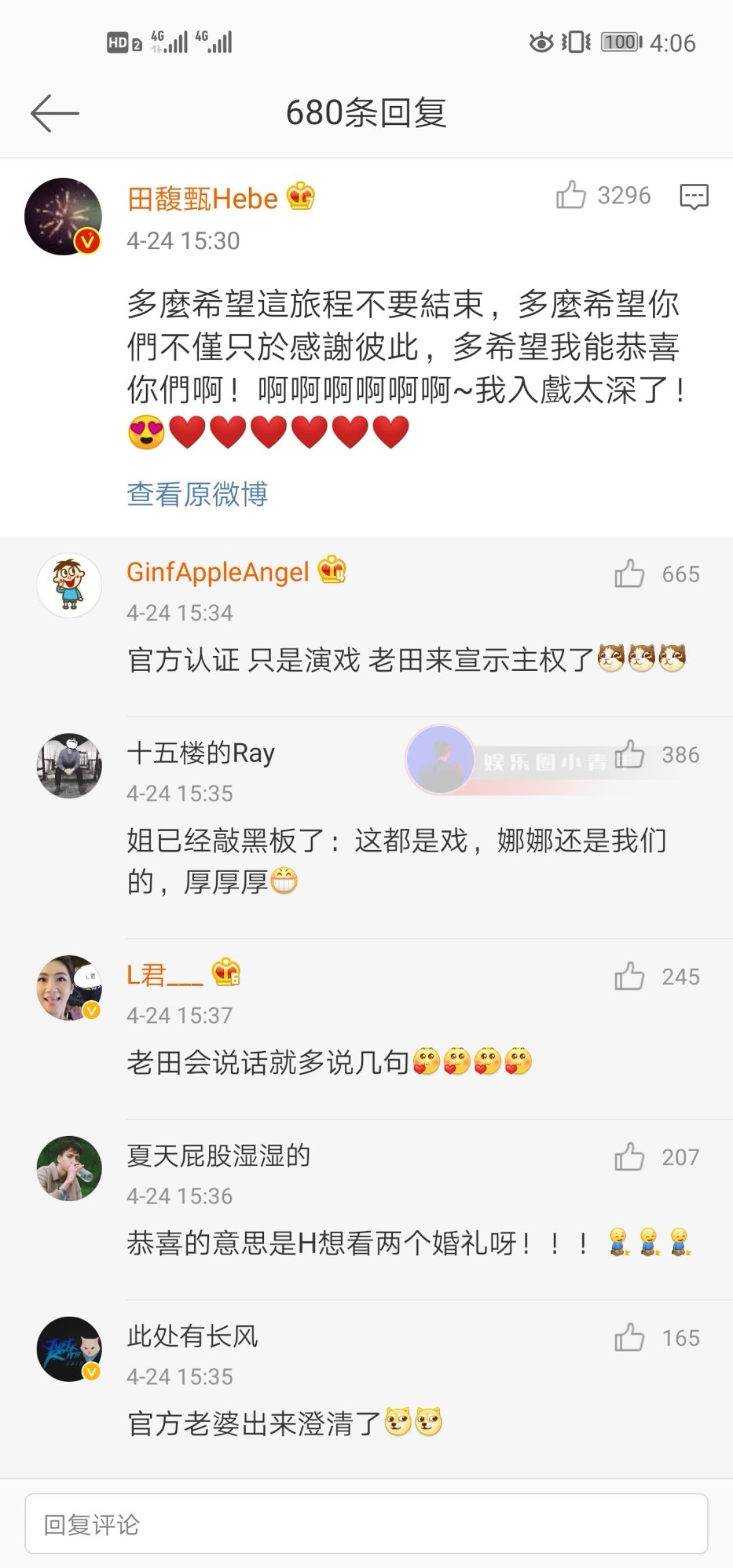Open 田馥甄Hebe's profile avatar
Image resolution: width=733 pixels, height=1568 pixels.
[x=63, y=217]
